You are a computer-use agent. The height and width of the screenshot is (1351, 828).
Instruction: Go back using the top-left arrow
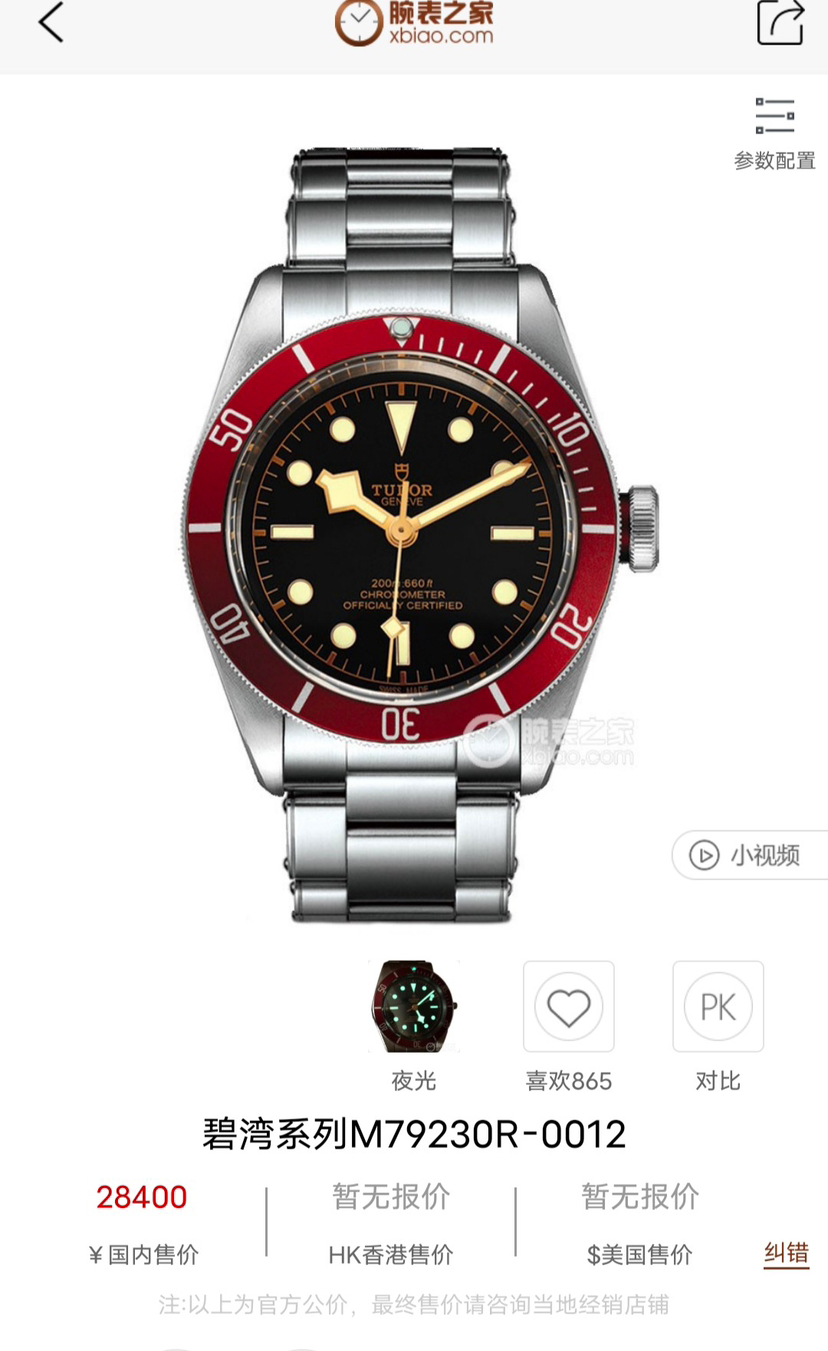(51, 23)
